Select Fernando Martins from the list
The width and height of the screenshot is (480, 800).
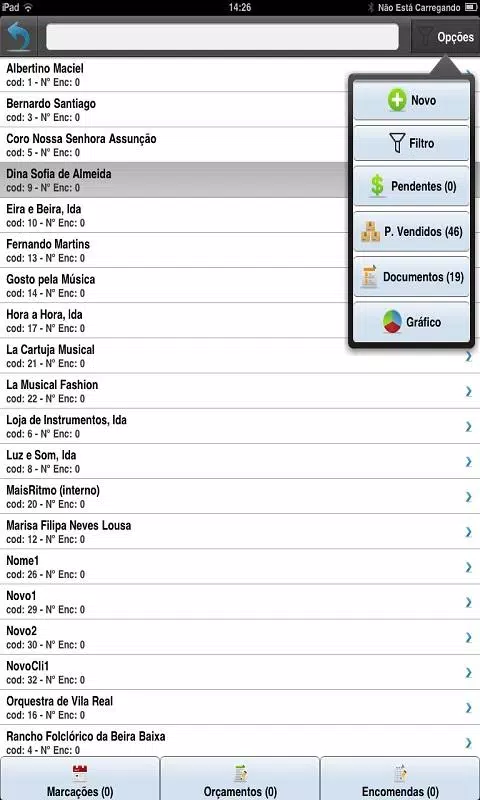[173, 251]
